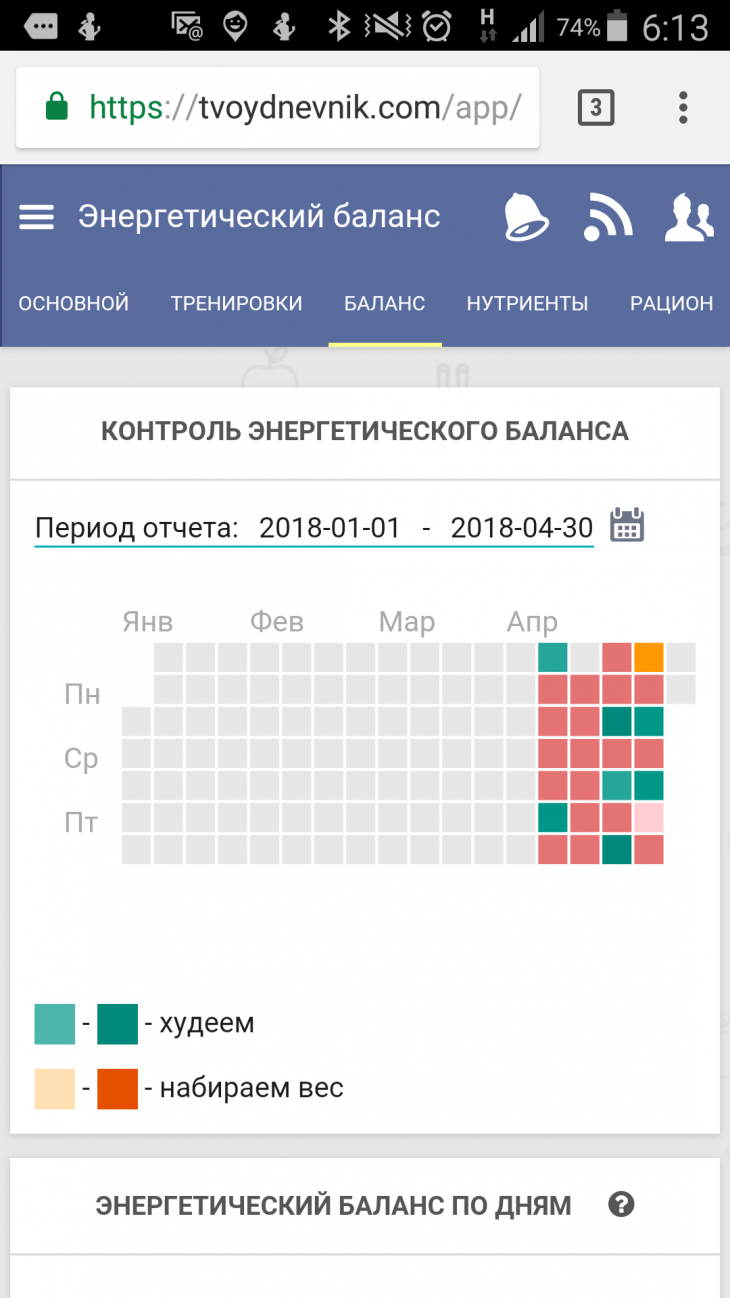The image size is (730, 1298).
Task: Open the browser tab switcher
Action: tap(596, 107)
